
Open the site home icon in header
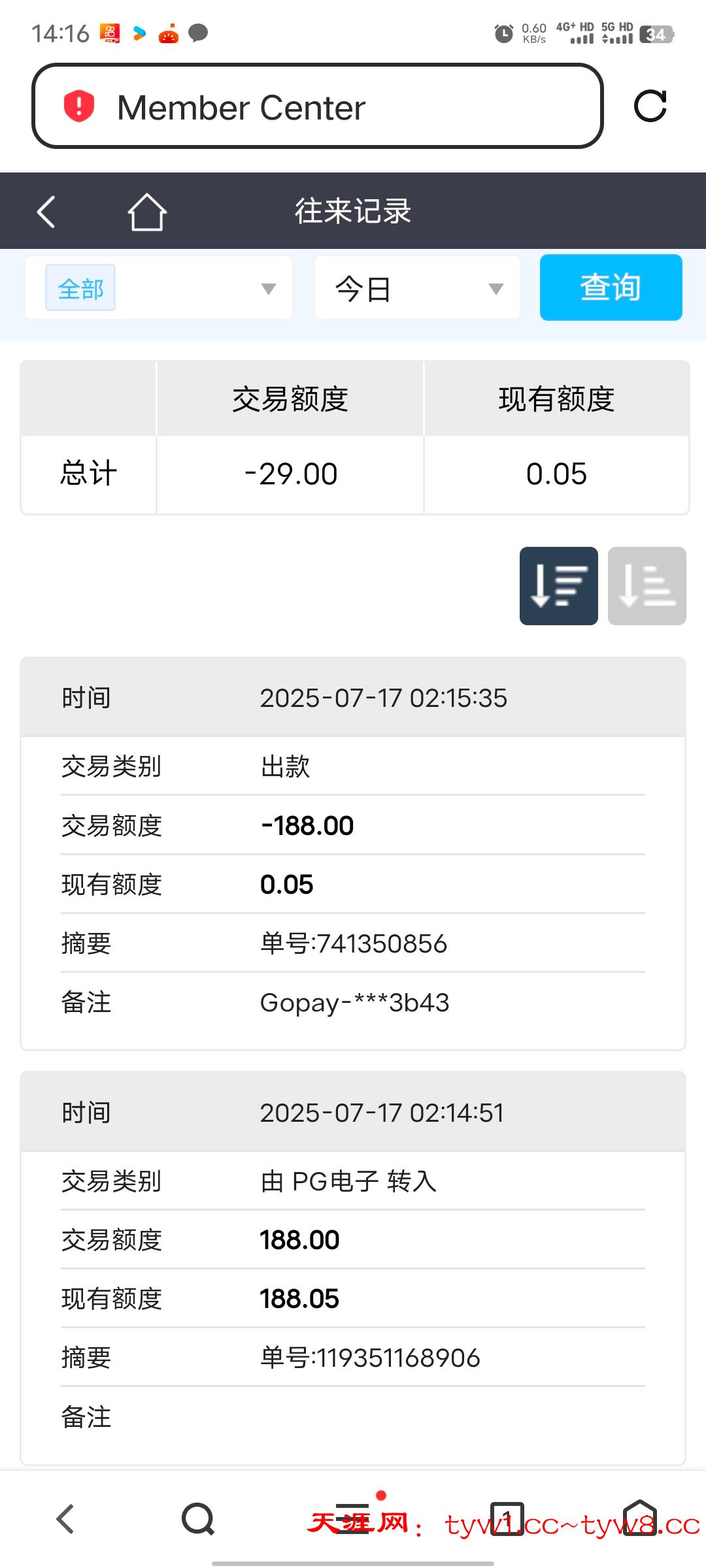147,212
